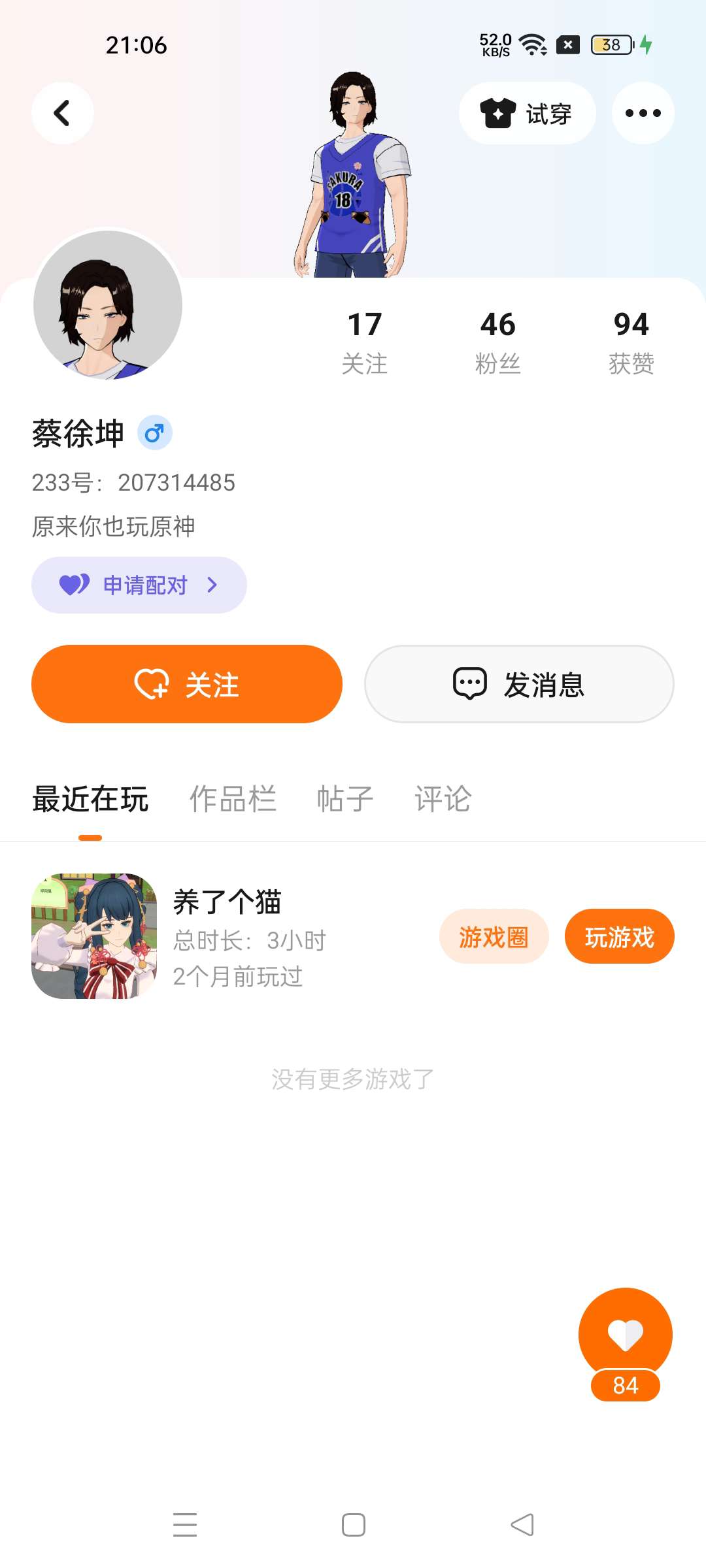
Task: Open the three-dot overflow menu
Action: tap(643, 113)
